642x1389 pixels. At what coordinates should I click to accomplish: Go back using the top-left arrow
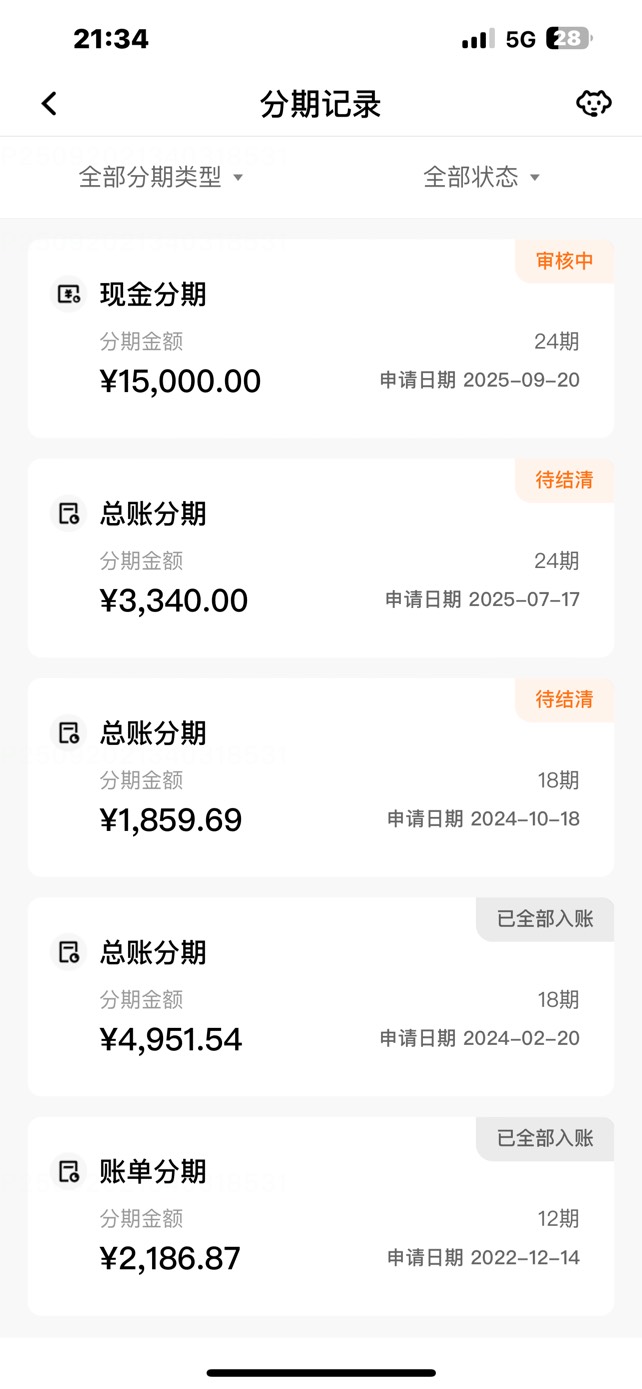49,103
